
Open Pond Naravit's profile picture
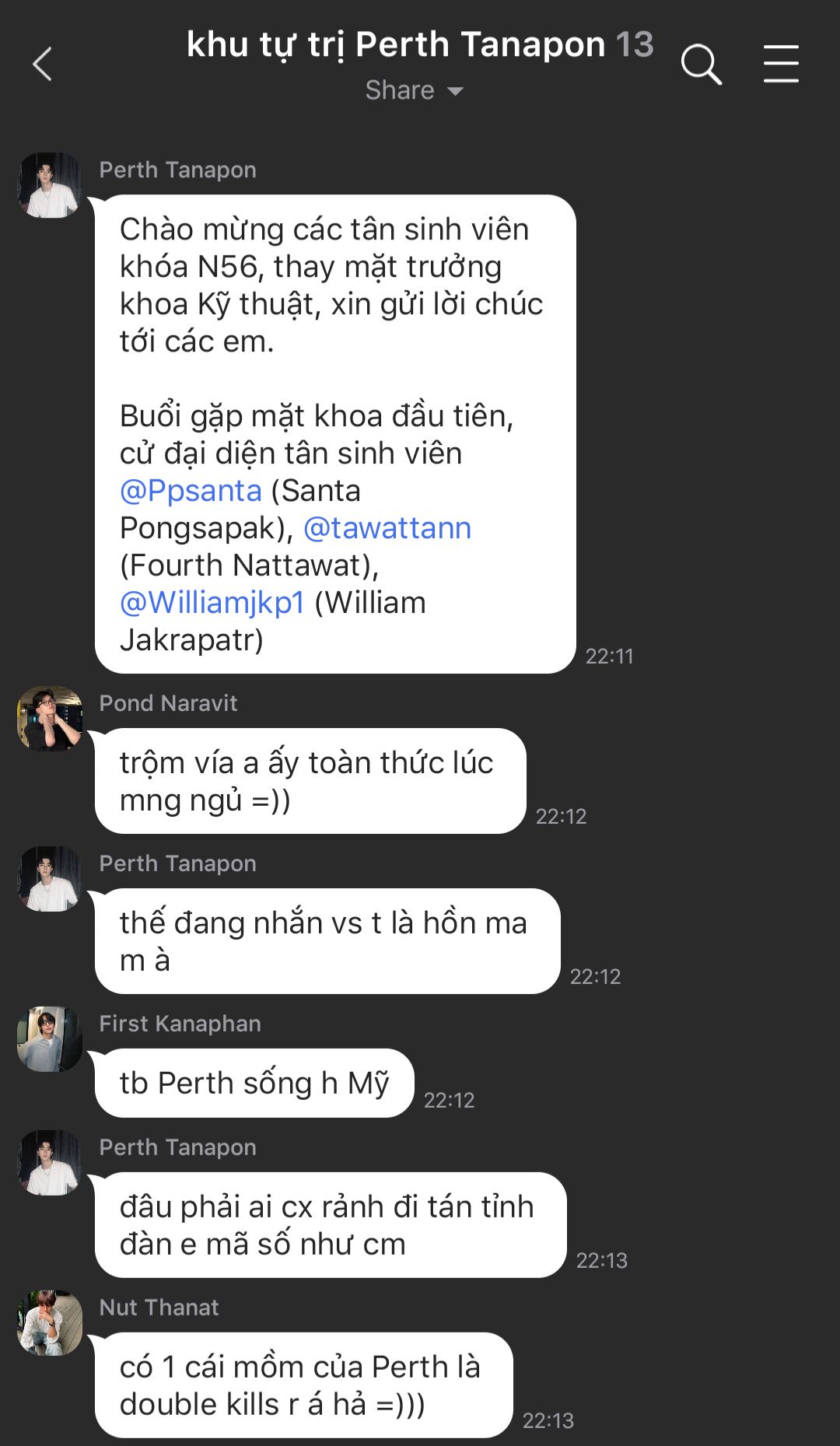click(50, 719)
